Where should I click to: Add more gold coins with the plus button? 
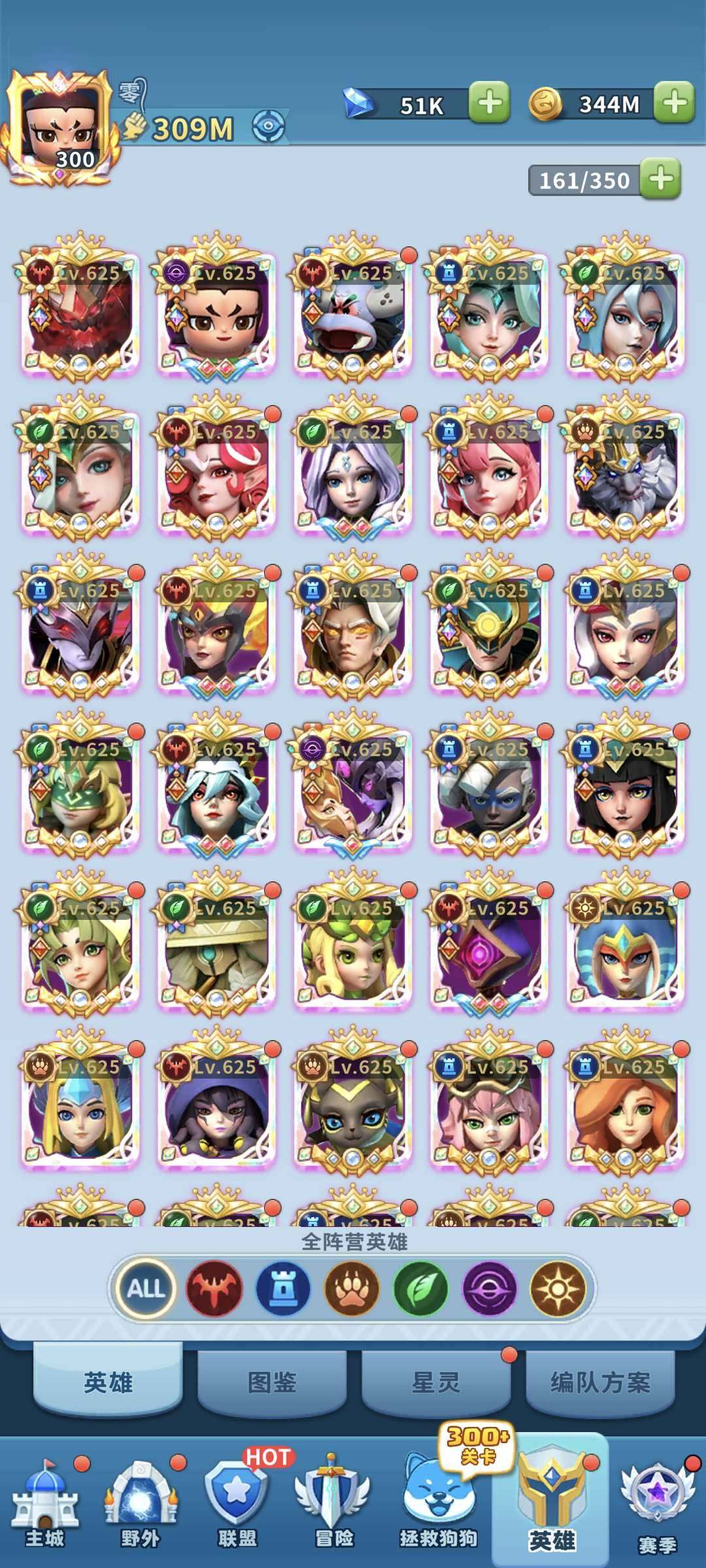coord(675,103)
